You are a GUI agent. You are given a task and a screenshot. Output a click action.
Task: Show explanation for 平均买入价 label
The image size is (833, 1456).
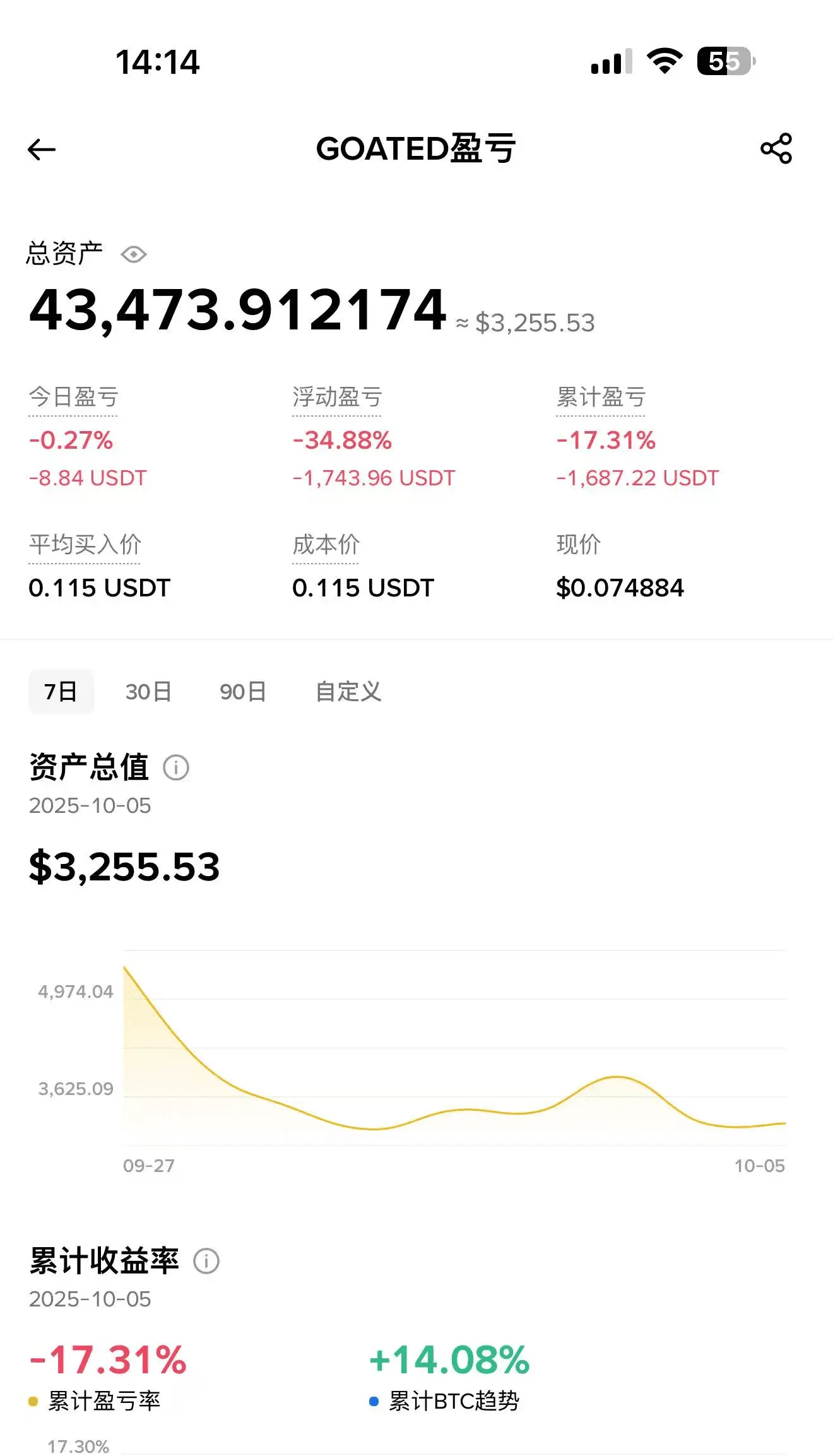tap(85, 545)
